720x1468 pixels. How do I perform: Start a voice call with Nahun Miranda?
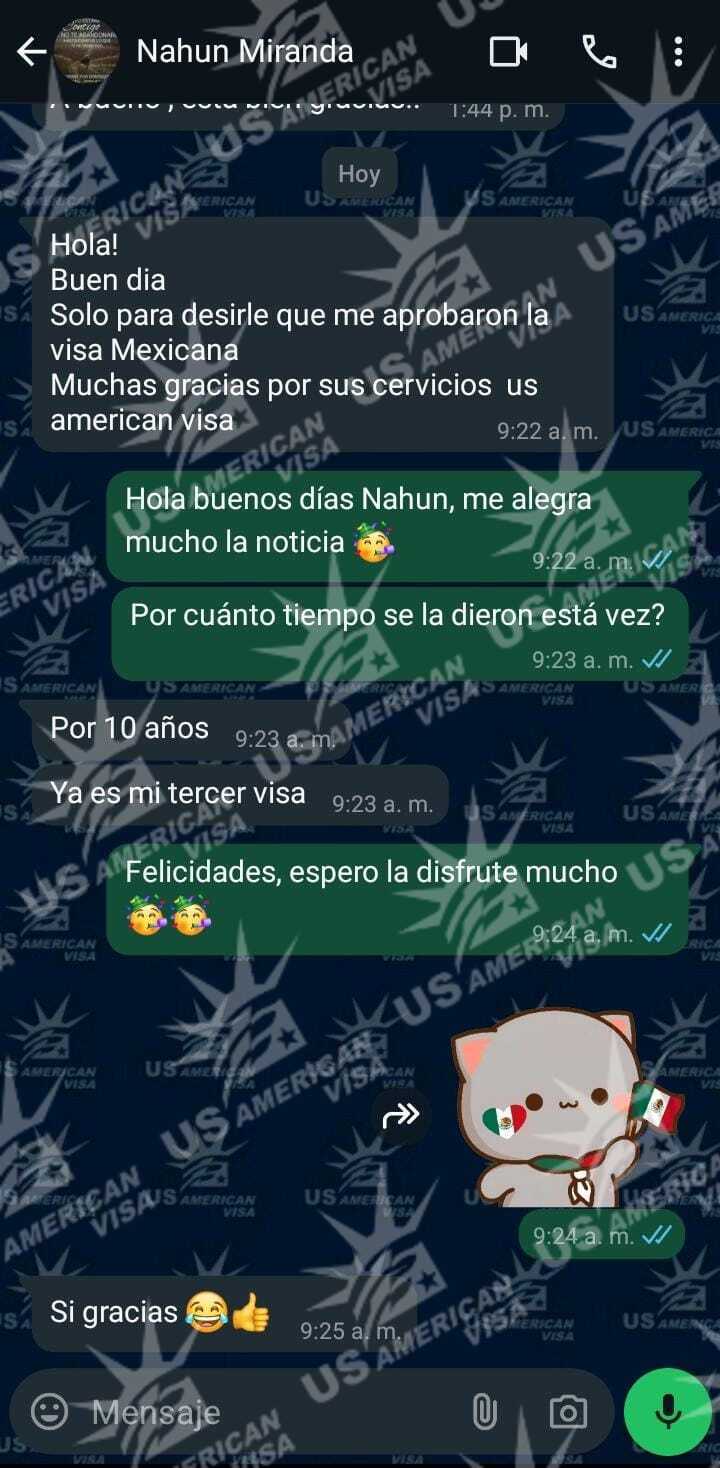click(599, 52)
